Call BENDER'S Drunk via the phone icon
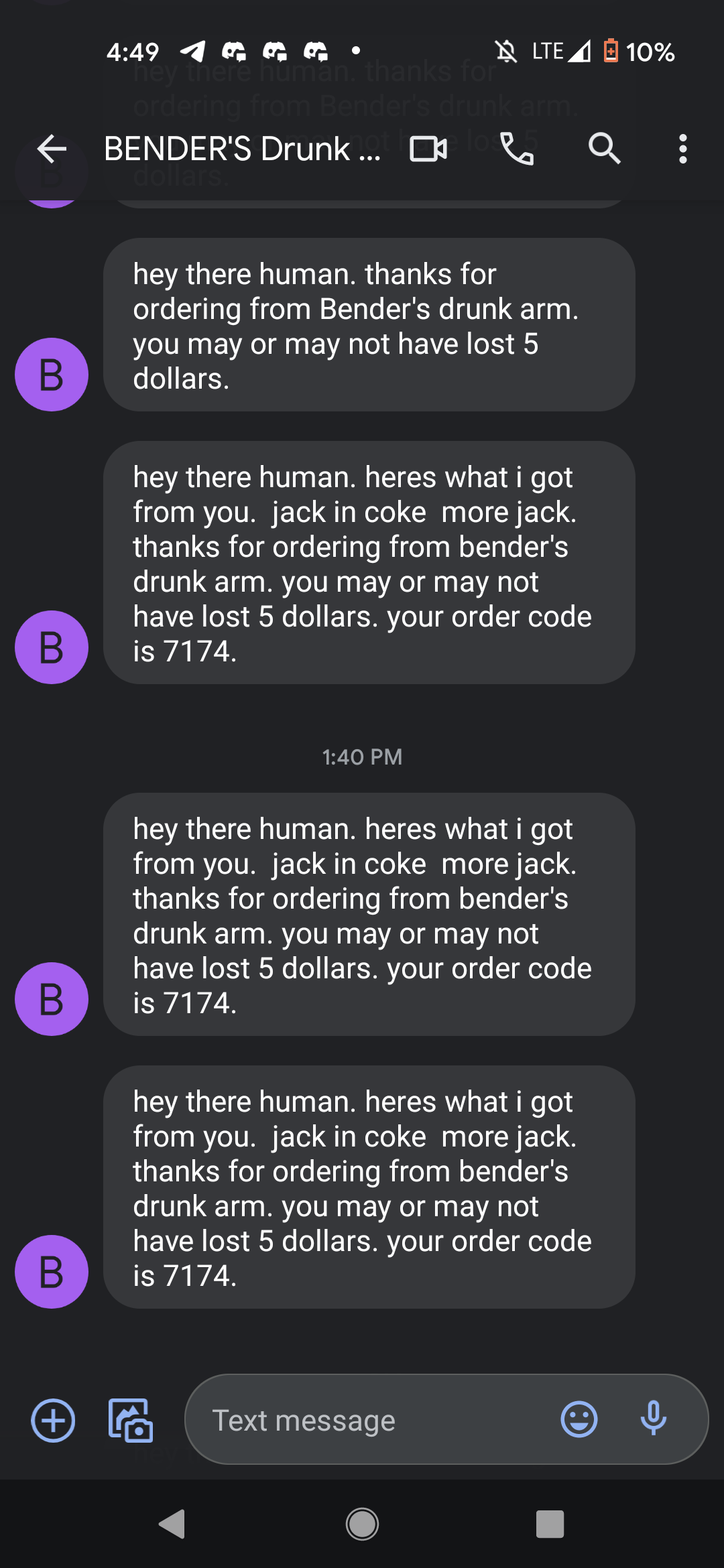The image size is (724, 1568). (517, 149)
